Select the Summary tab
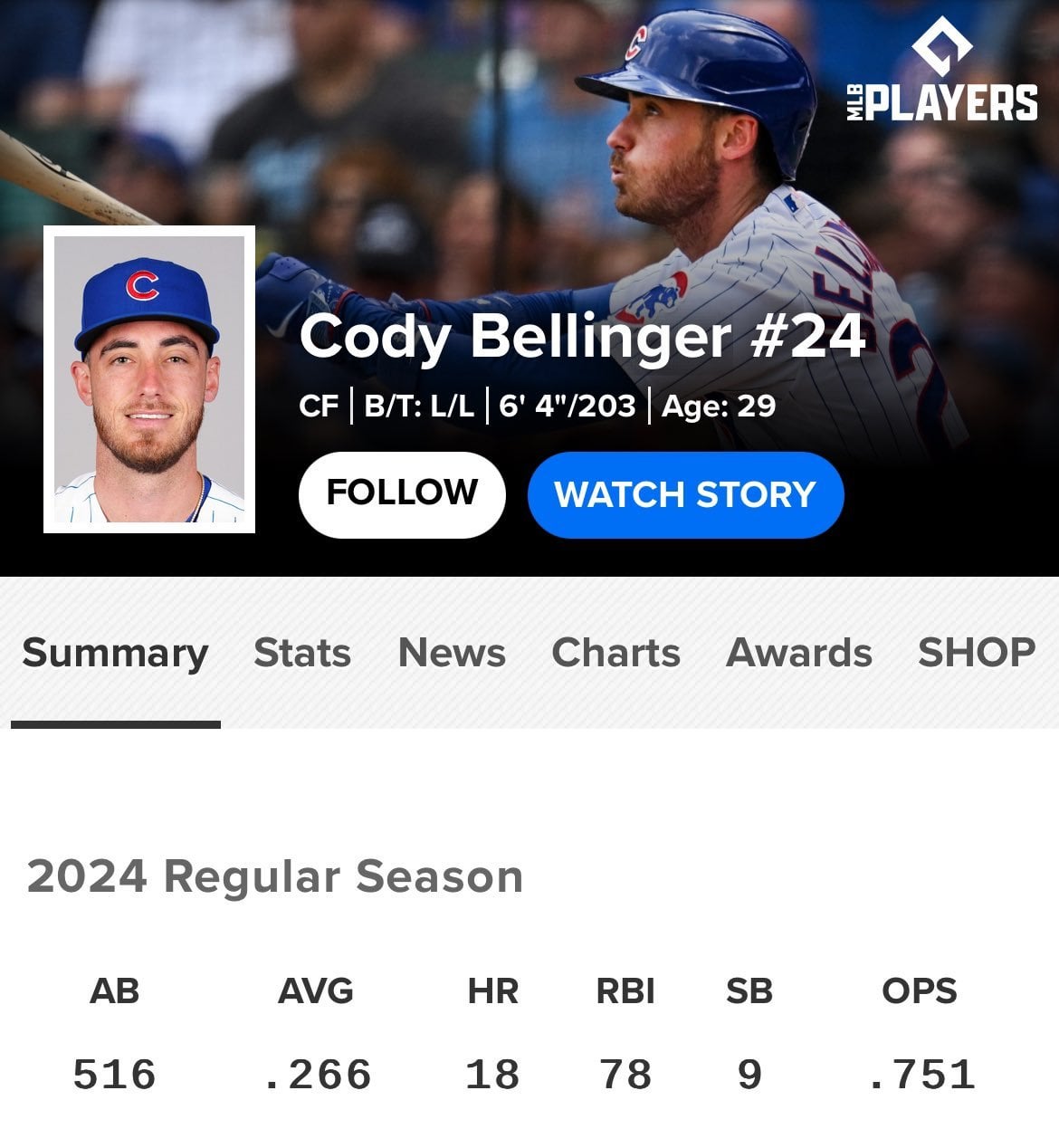The height and width of the screenshot is (1148, 1059). click(115, 653)
